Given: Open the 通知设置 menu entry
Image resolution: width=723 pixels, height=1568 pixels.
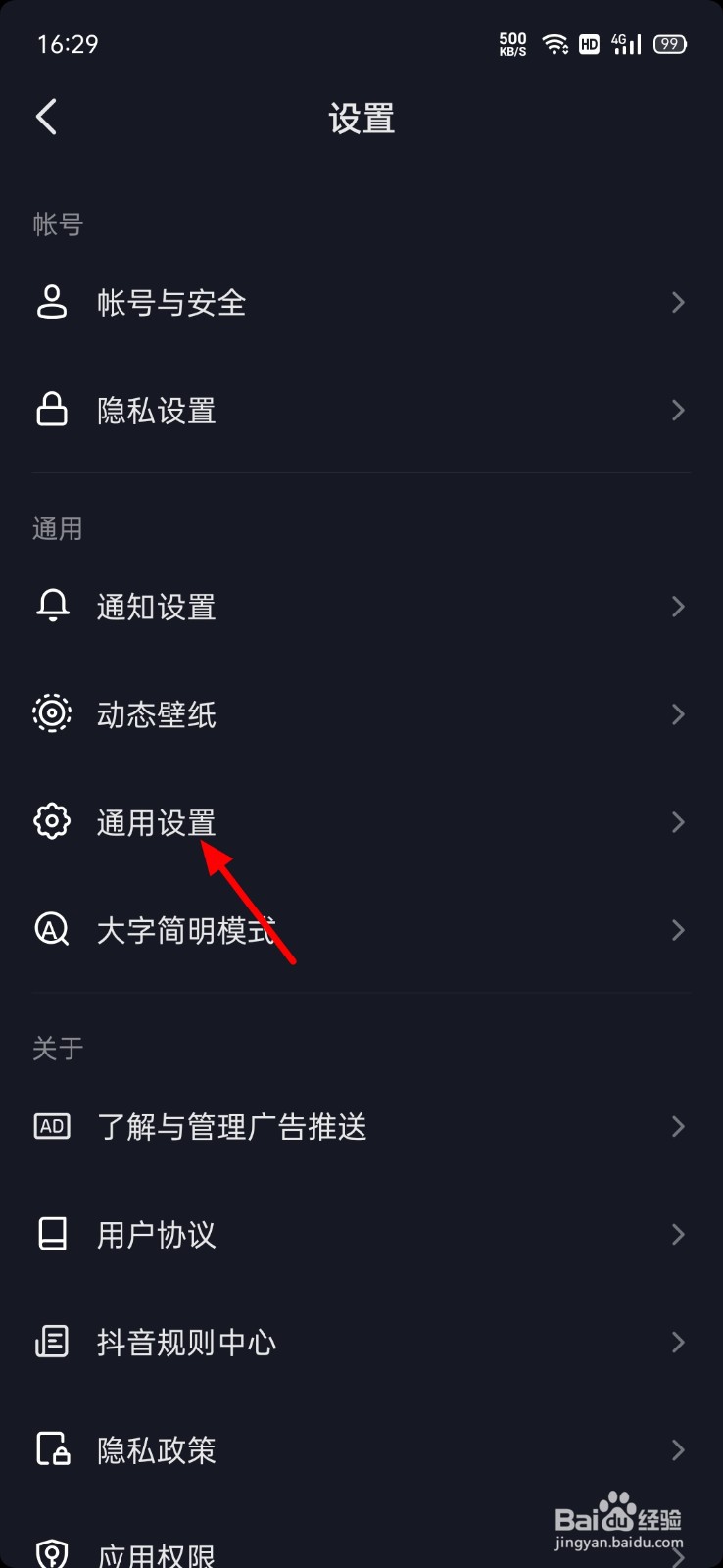Looking at the screenshot, I should click(294, 606).
